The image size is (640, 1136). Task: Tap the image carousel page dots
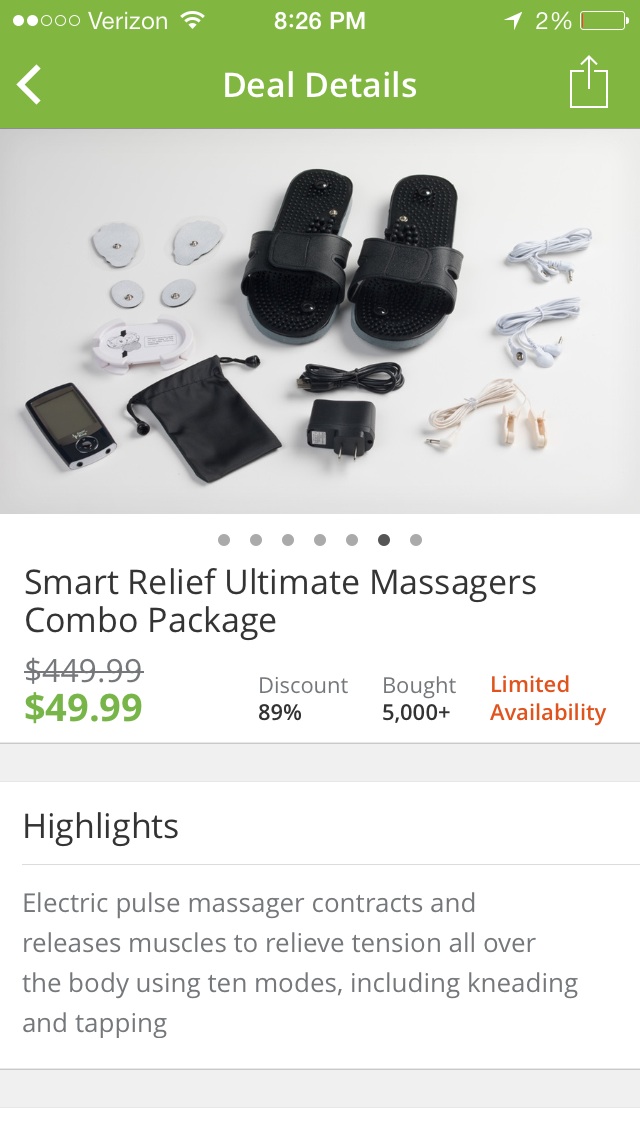coord(320,540)
